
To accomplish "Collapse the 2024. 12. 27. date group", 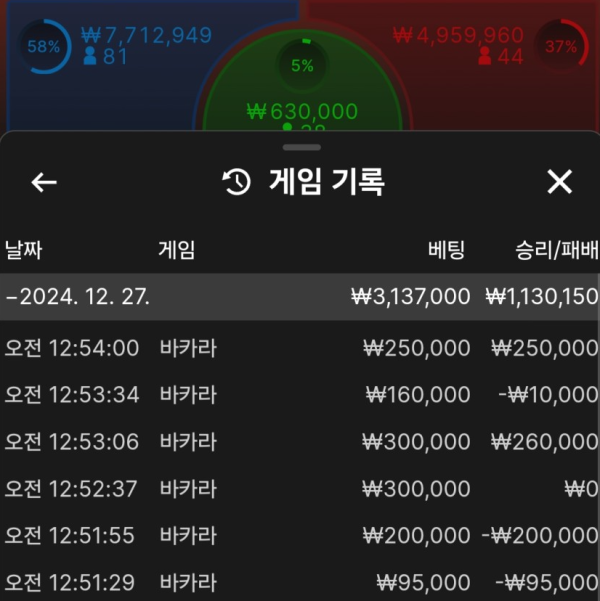I will click(80, 297).
